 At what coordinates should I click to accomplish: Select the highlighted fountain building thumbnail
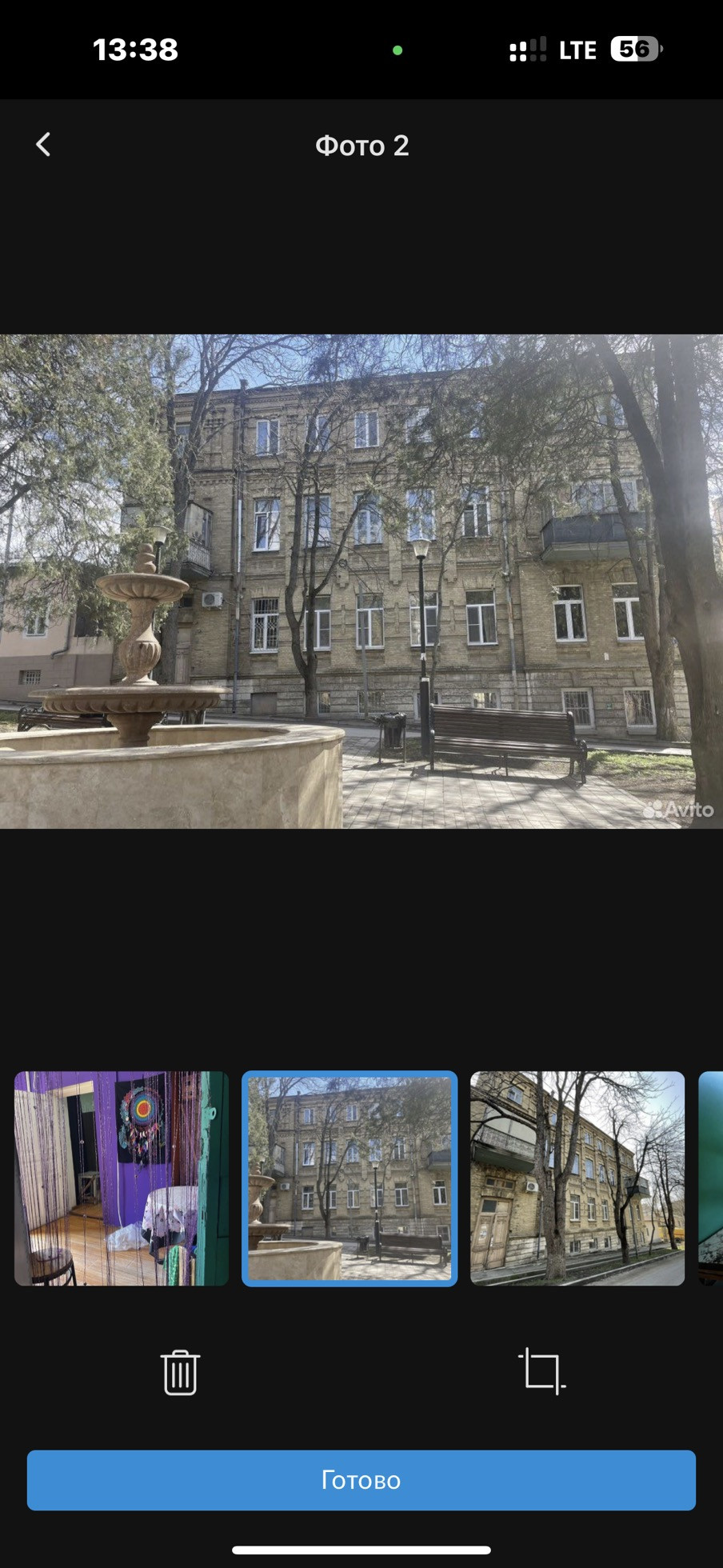pyautogui.click(x=350, y=1178)
